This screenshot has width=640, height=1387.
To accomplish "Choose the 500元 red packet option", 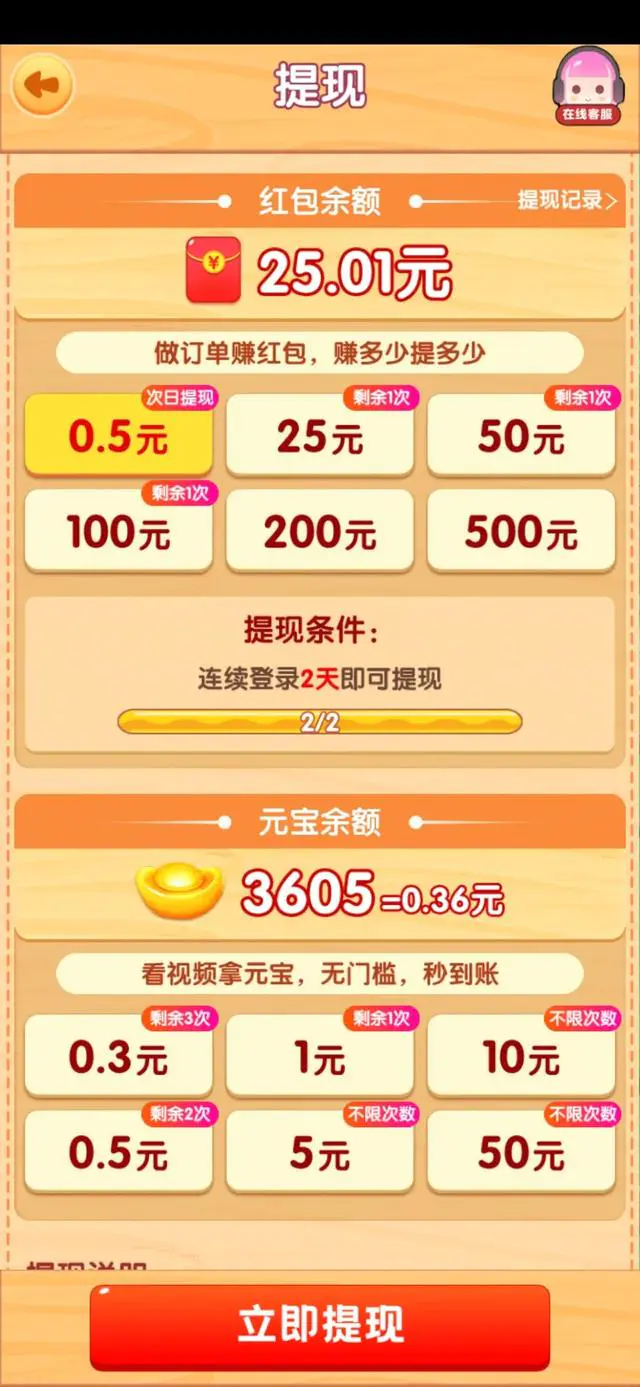I will [521, 531].
